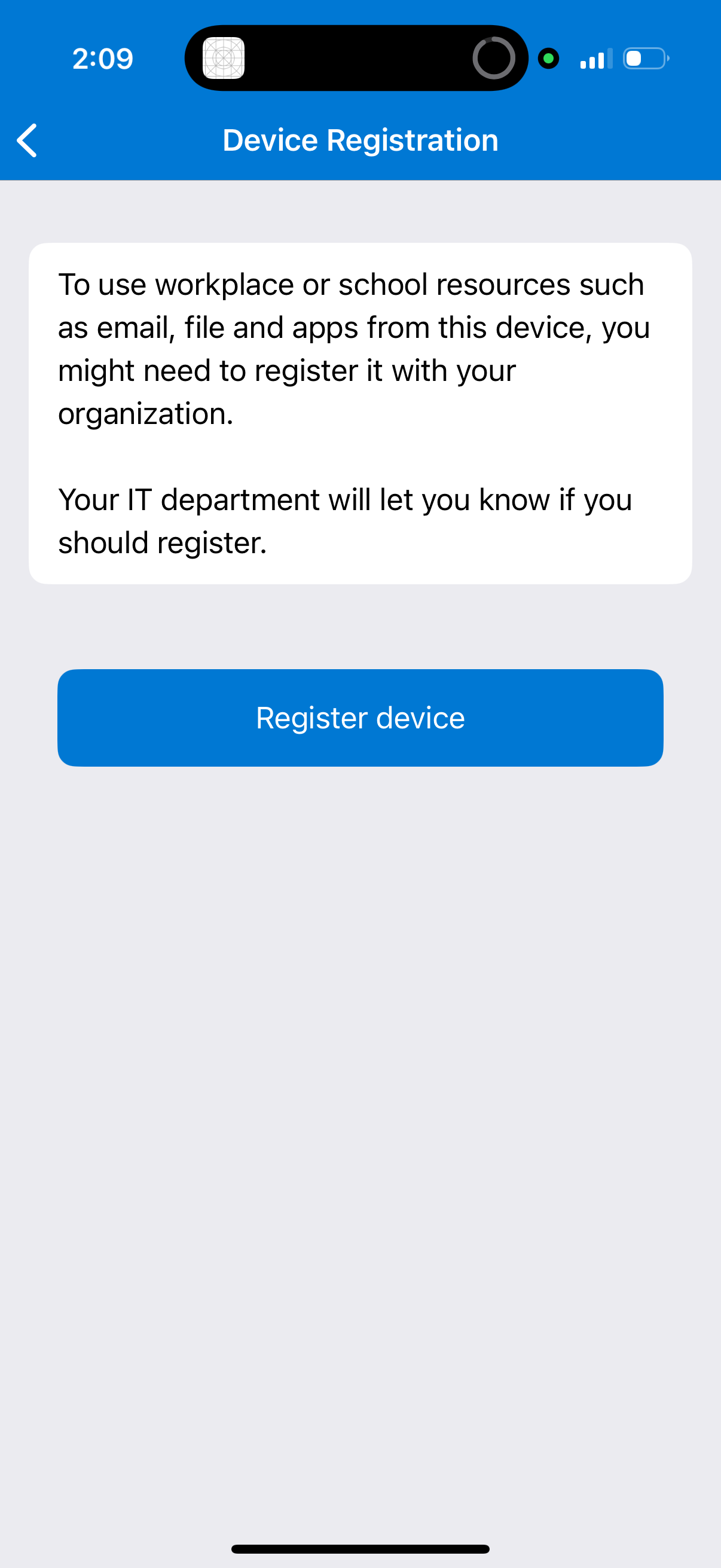Screen dimensions: 721x1568
Task: Tap the circular indicator on the Dynamic Island right
Action: click(495, 59)
